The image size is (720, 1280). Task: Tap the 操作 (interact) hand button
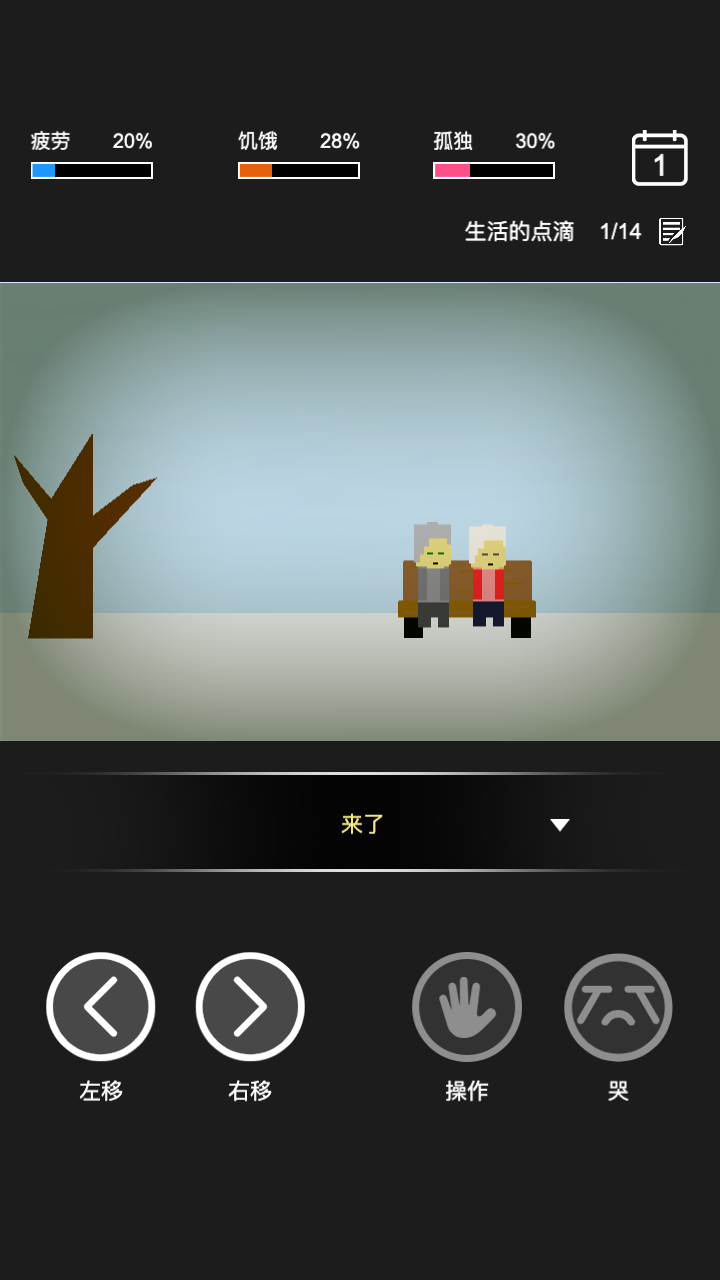click(467, 1007)
